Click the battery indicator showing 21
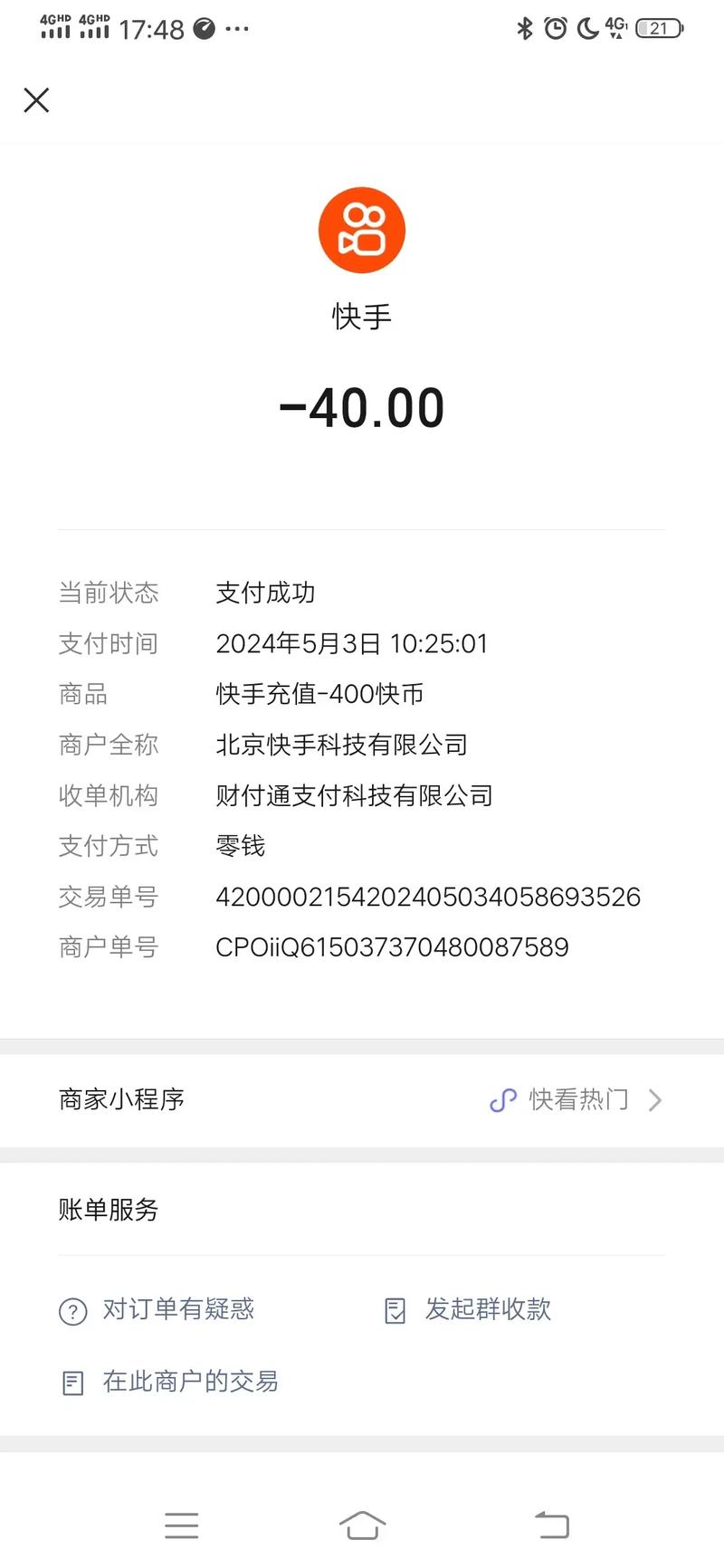Image resolution: width=724 pixels, height=1568 pixels. (661, 28)
